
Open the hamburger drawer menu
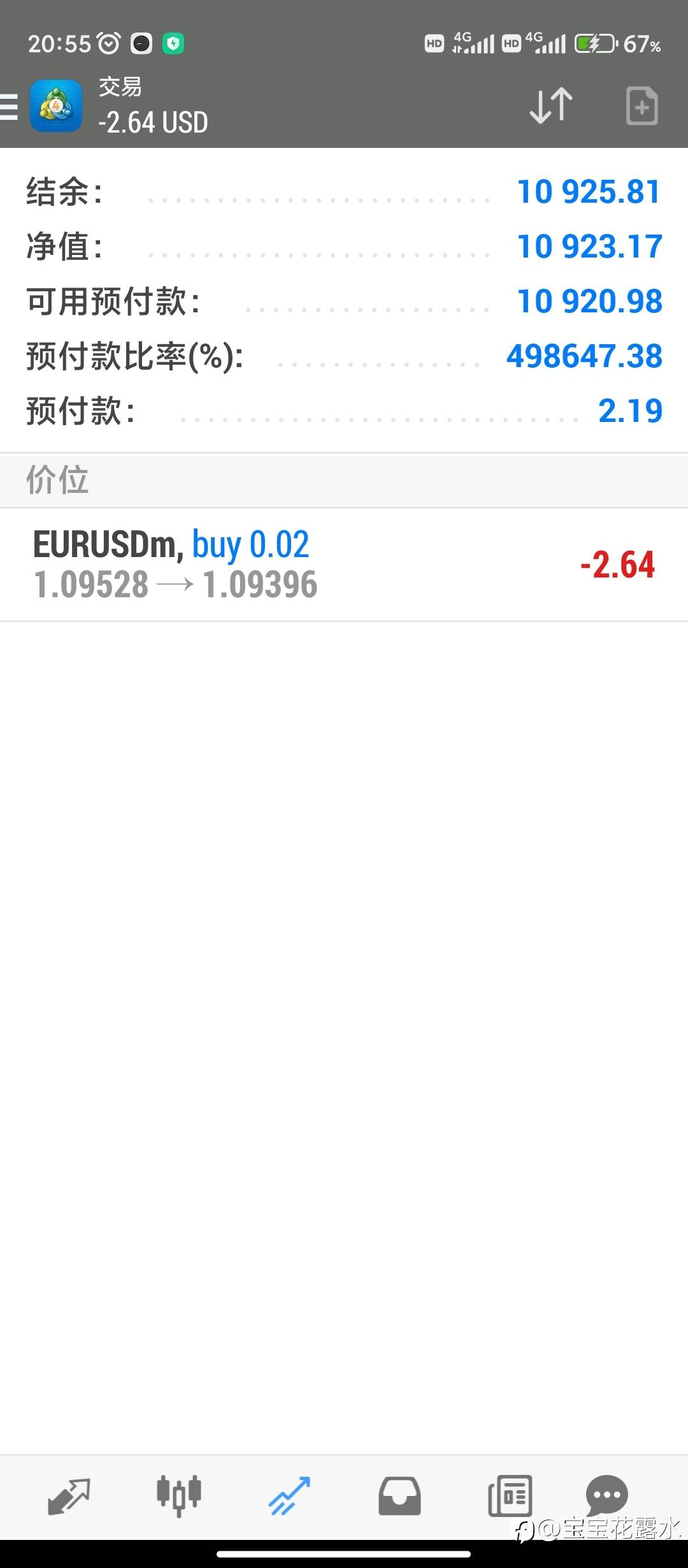(x=9, y=106)
